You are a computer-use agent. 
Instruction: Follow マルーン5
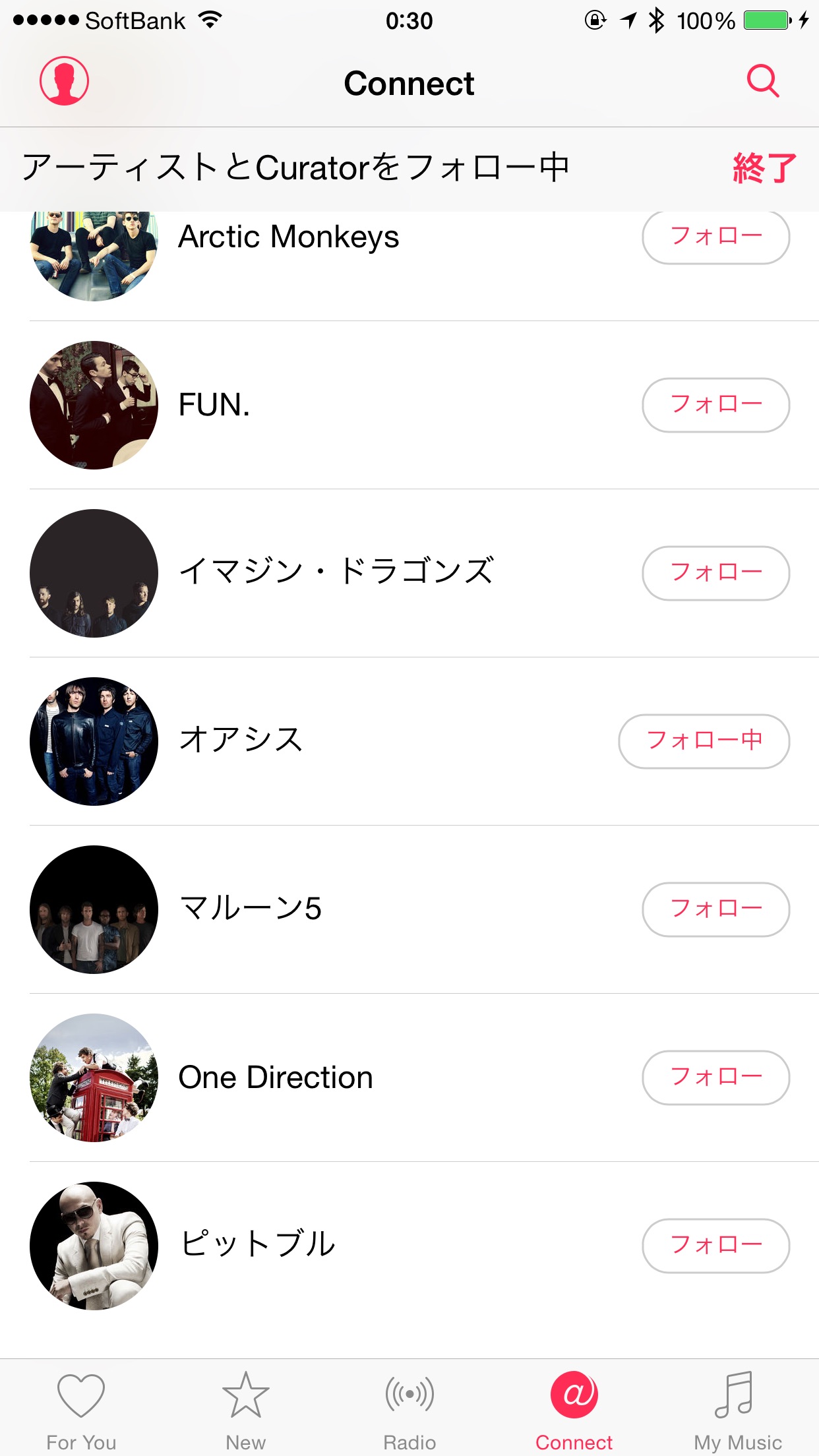(x=715, y=909)
